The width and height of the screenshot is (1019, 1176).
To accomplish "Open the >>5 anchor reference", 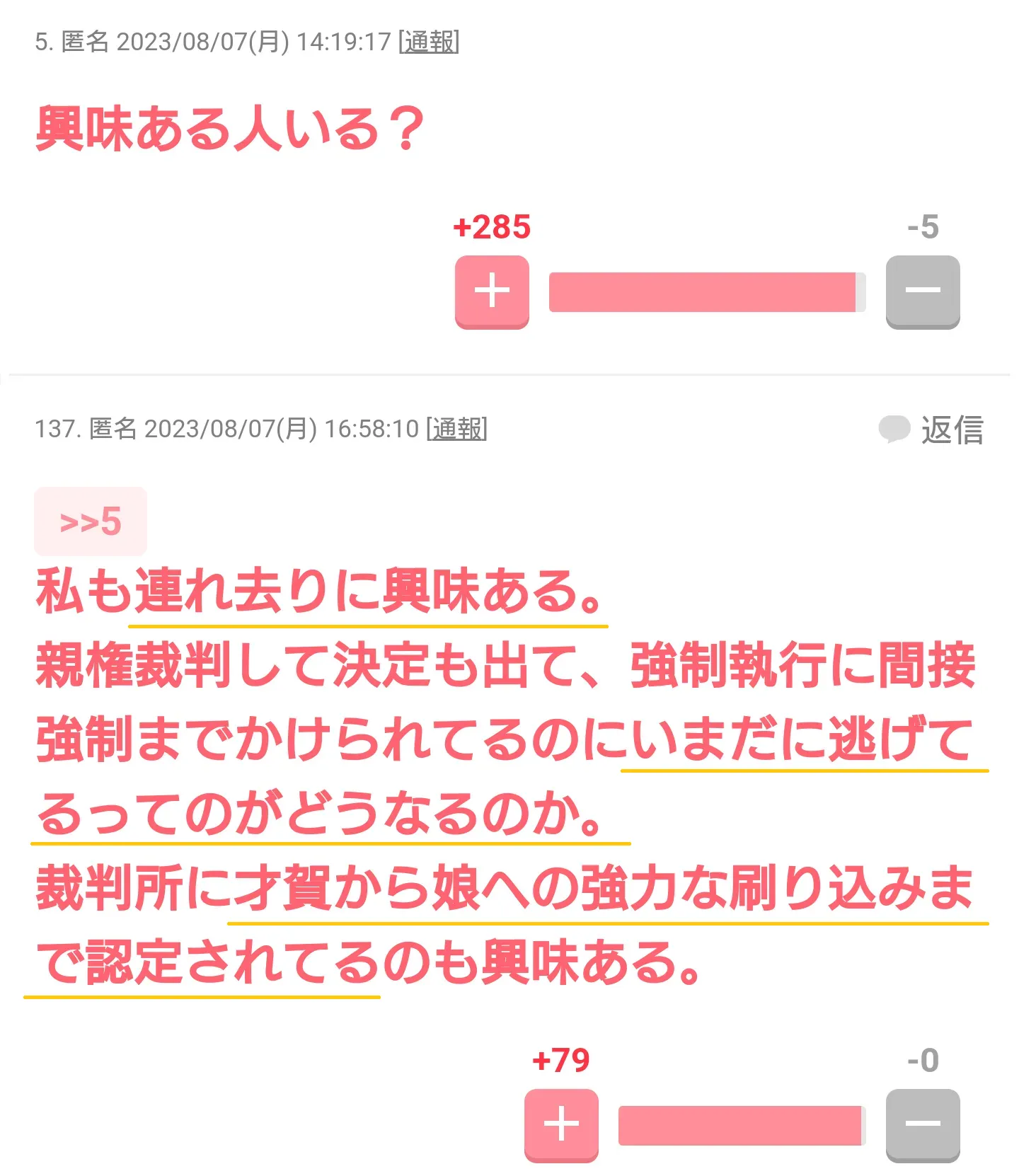I will [x=91, y=521].
